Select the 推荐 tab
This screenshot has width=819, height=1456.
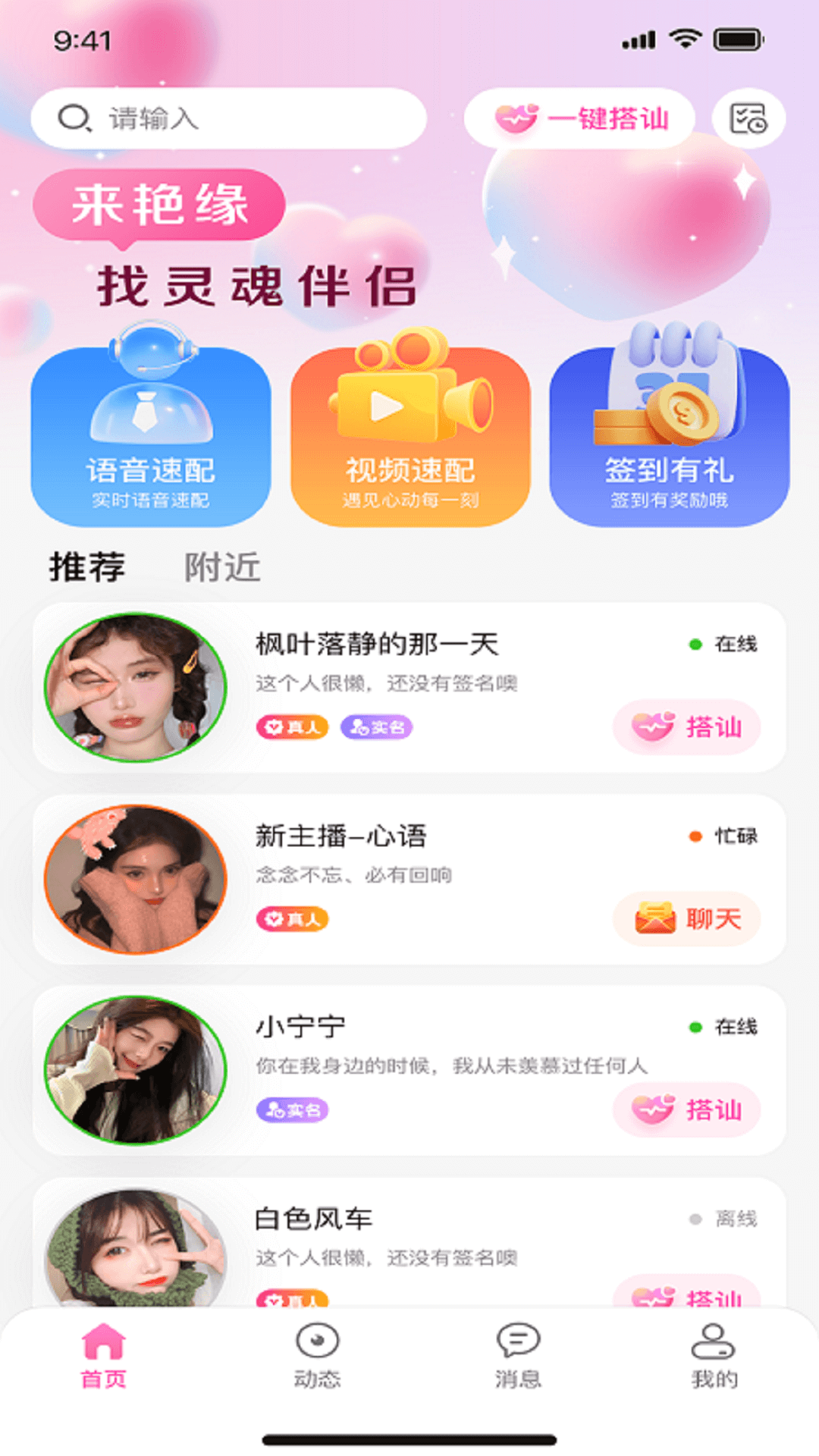click(x=86, y=565)
